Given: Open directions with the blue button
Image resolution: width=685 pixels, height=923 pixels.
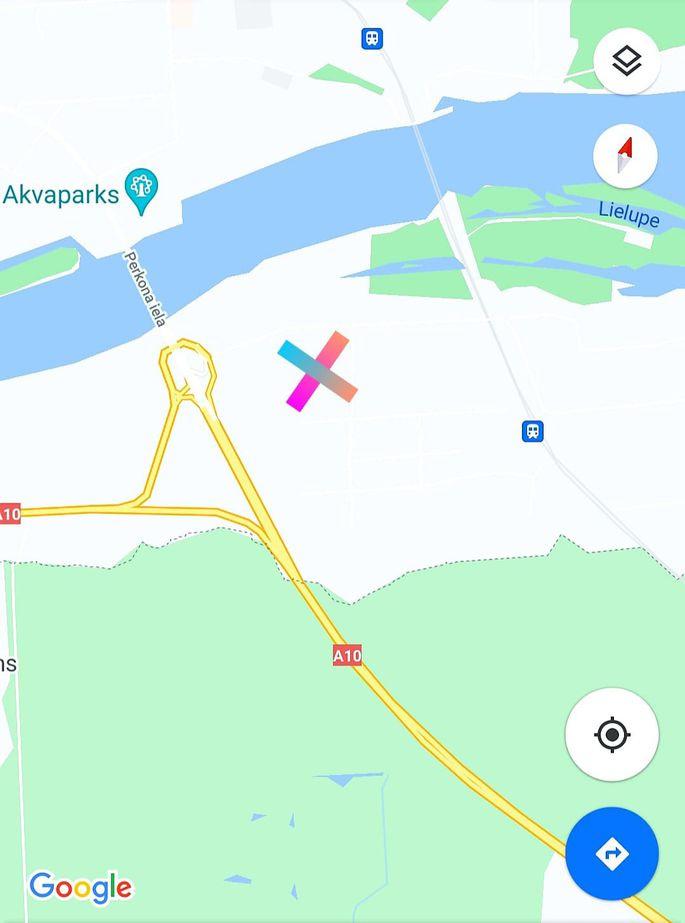Looking at the screenshot, I should click(611, 853).
